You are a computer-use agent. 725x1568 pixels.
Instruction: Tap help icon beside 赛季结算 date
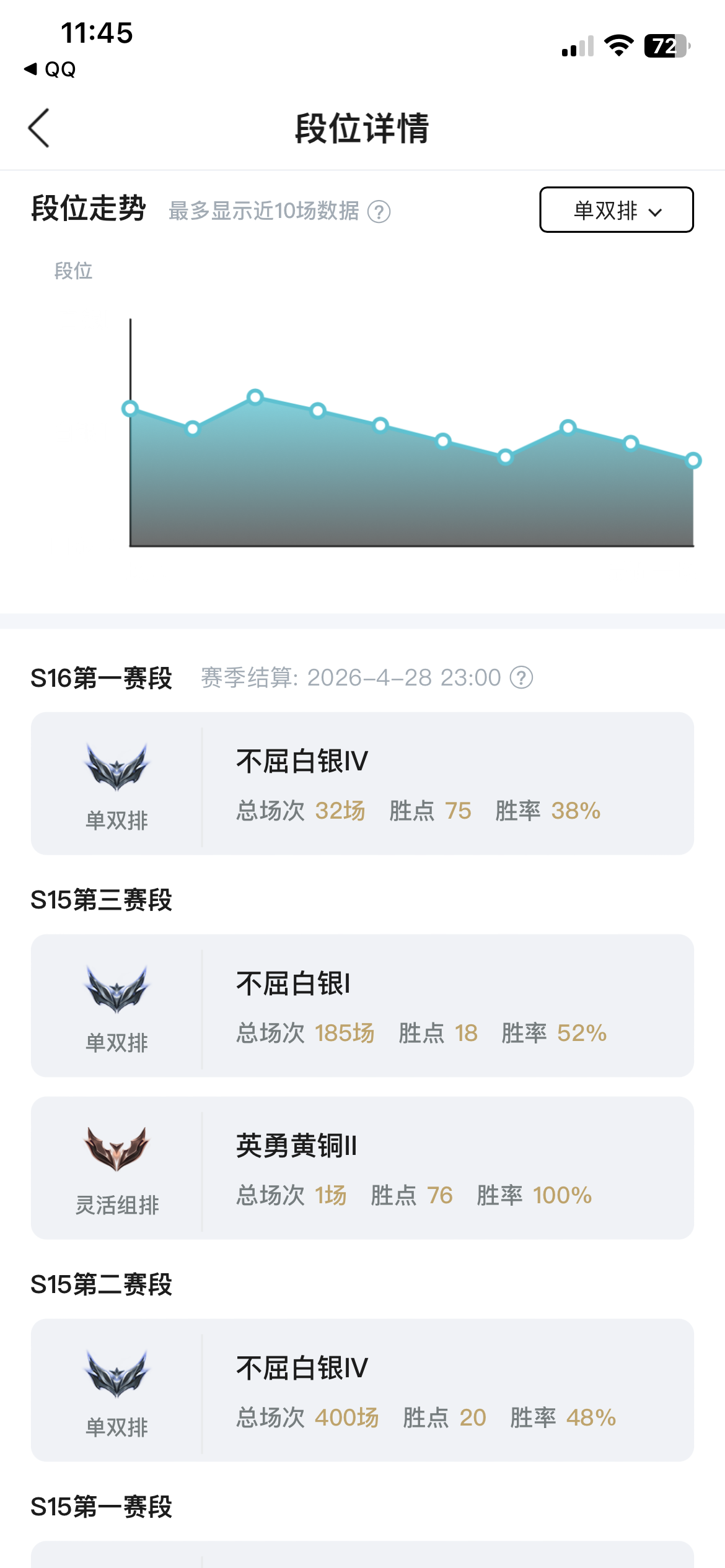coord(521,677)
